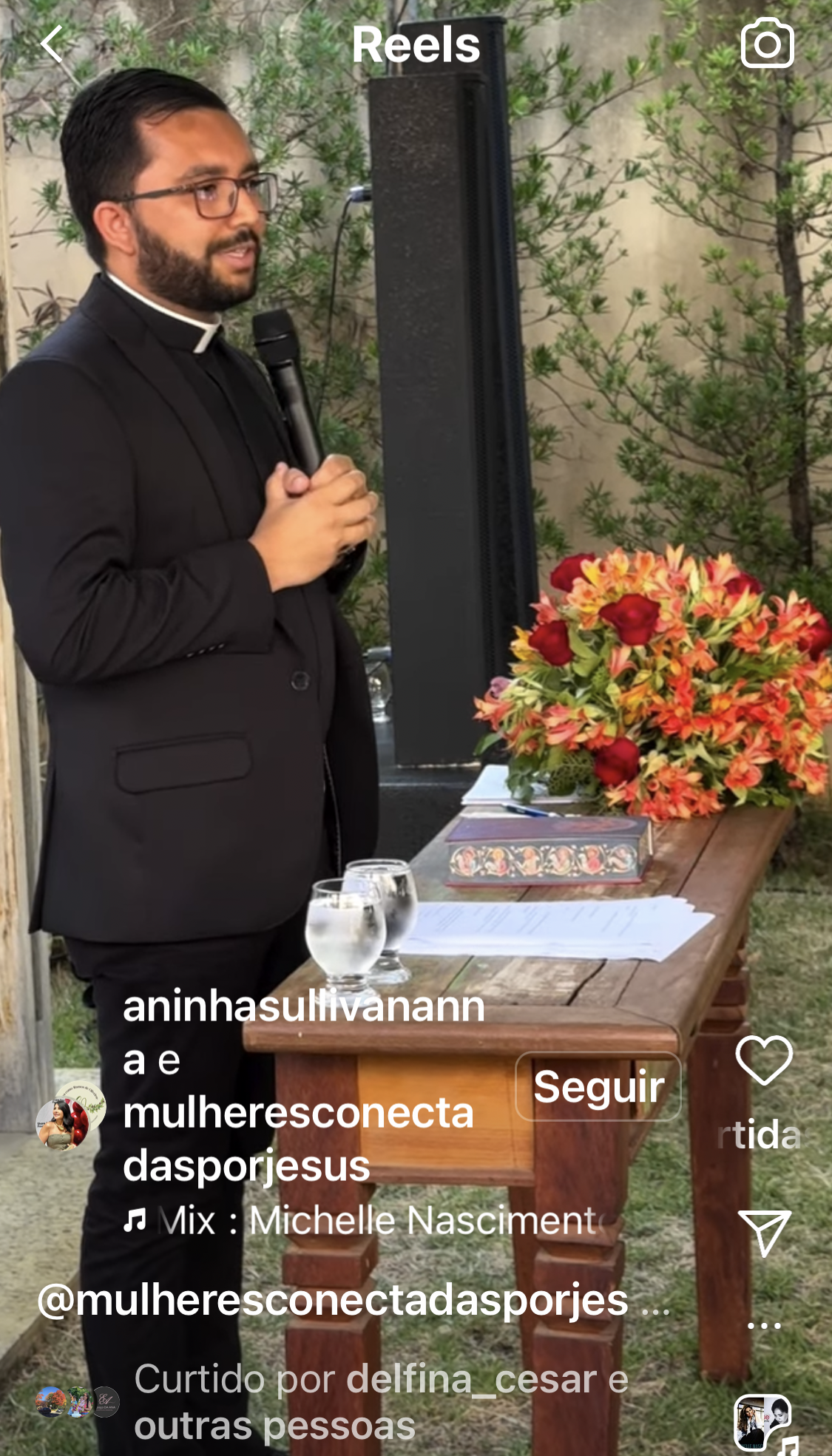Like this reel with the heart icon
Image resolution: width=832 pixels, height=1456 pixels.
point(764,1060)
